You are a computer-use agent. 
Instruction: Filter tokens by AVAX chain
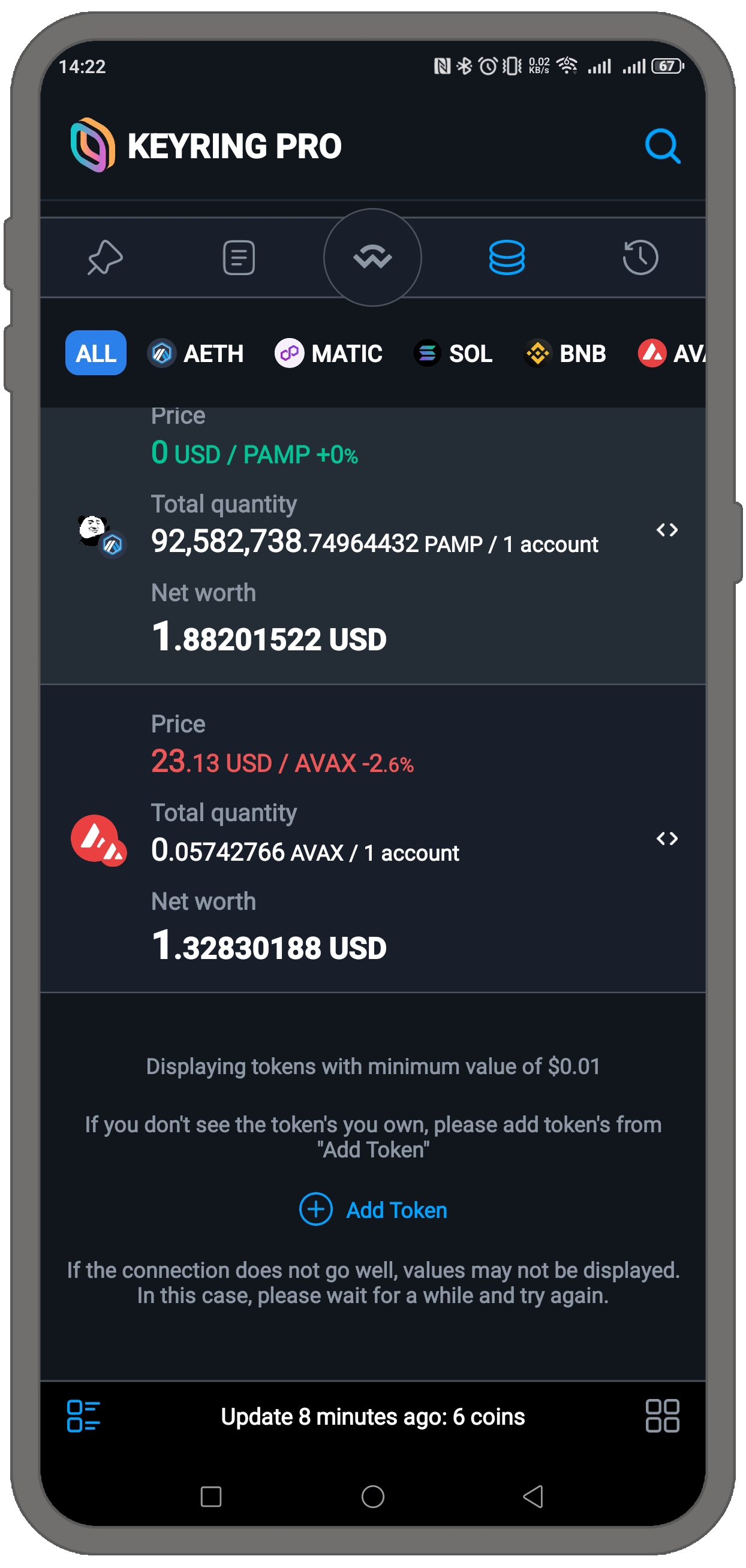coord(671,353)
